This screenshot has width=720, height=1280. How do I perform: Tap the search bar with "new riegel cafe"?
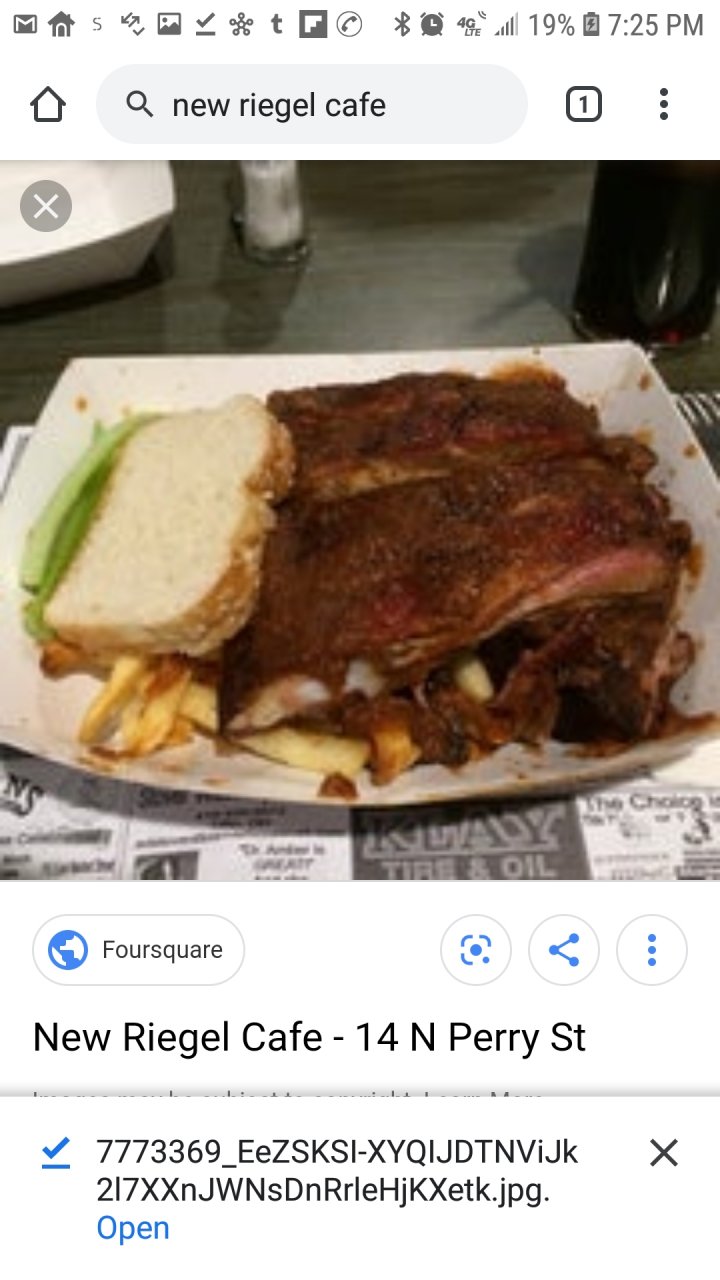(310, 105)
